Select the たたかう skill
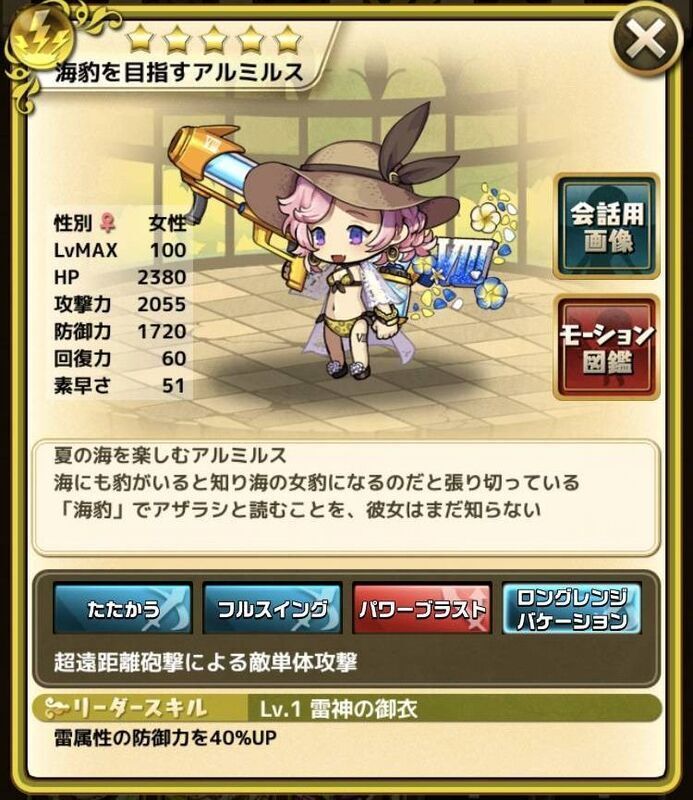Image resolution: width=693 pixels, height=800 pixels. pyautogui.click(x=121, y=609)
